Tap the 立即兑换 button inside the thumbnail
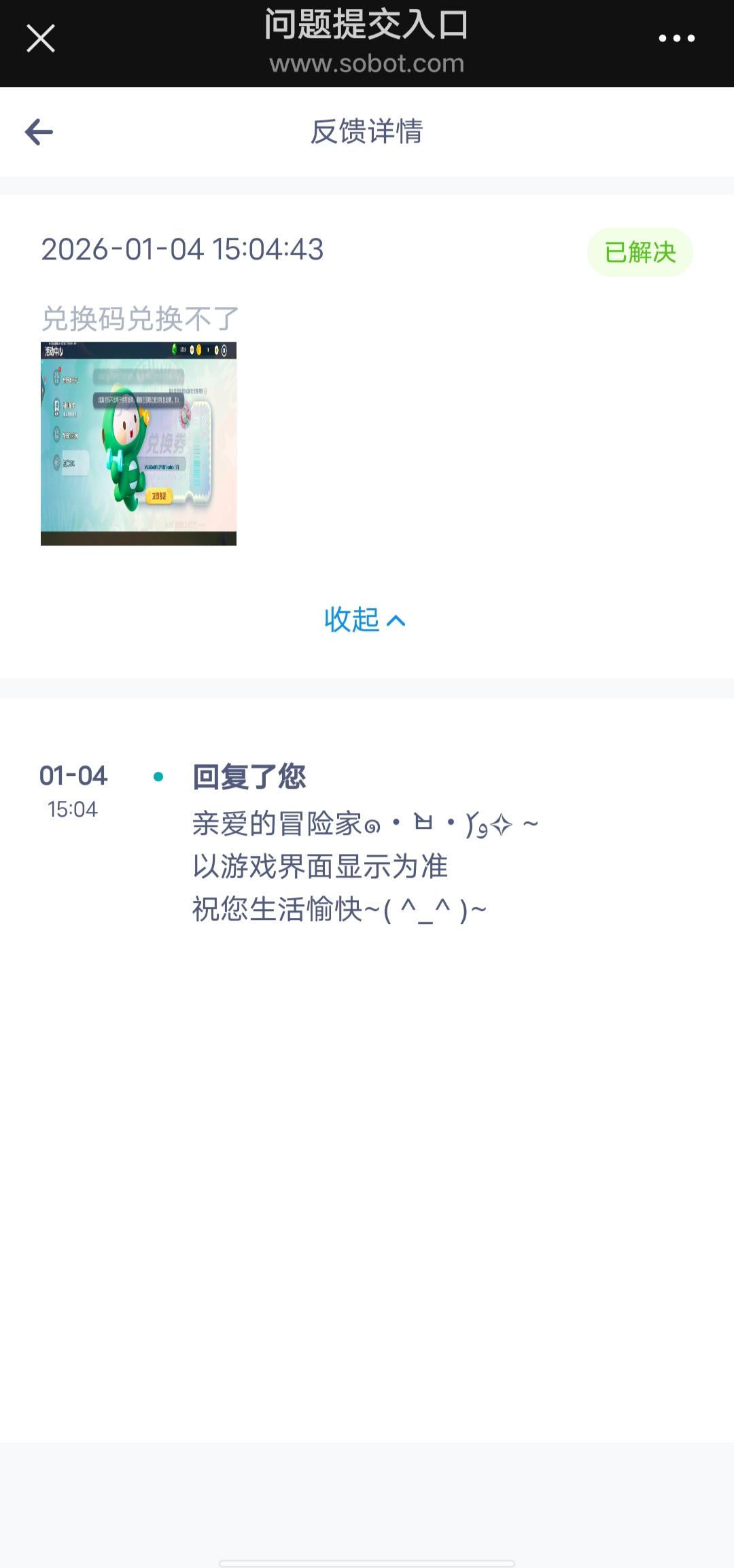This screenshot has height=1568, width=734. pyautogui.click(x=158, y=496)
